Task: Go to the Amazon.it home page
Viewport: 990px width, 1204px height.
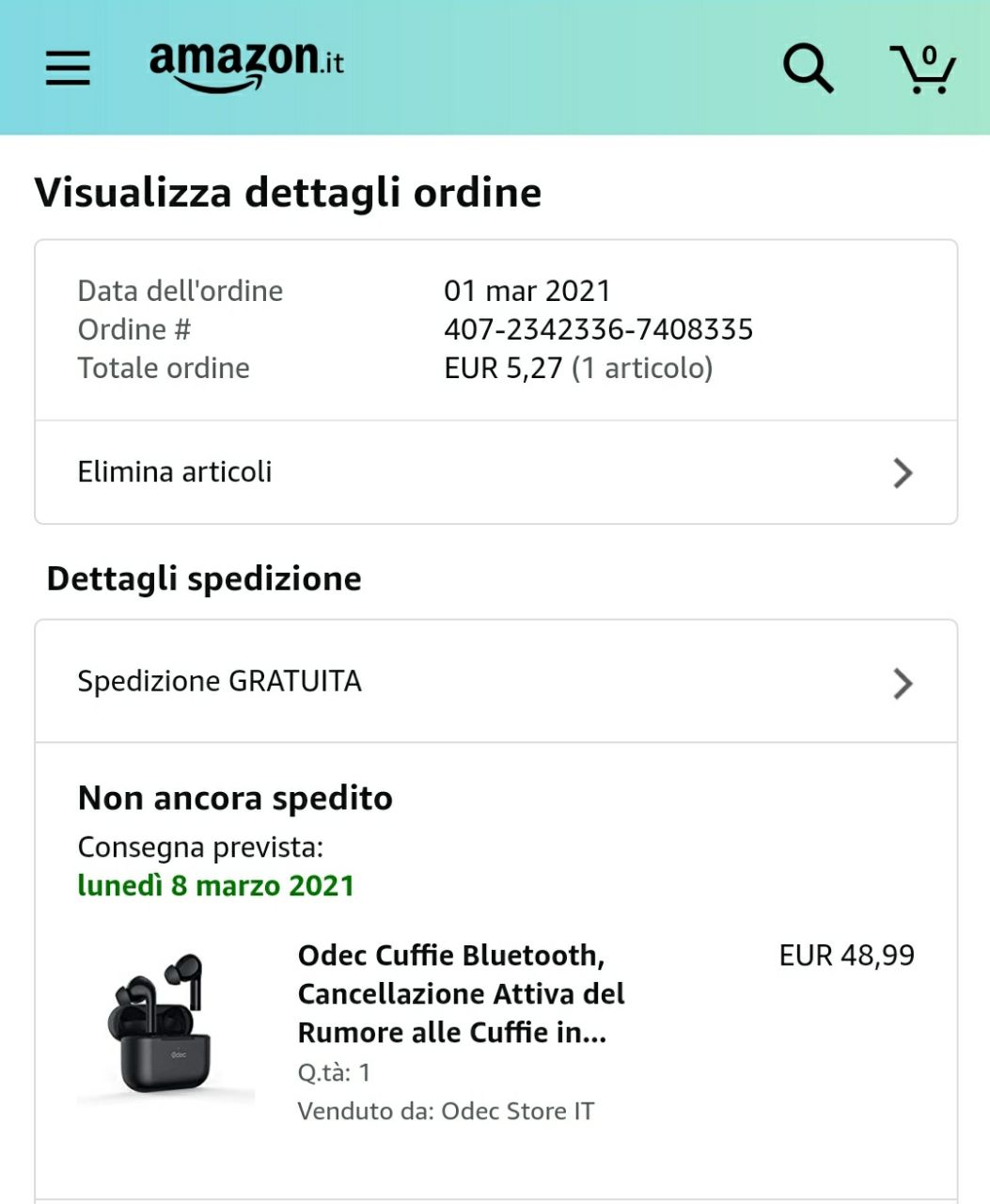Action: (x=246, y=64)
